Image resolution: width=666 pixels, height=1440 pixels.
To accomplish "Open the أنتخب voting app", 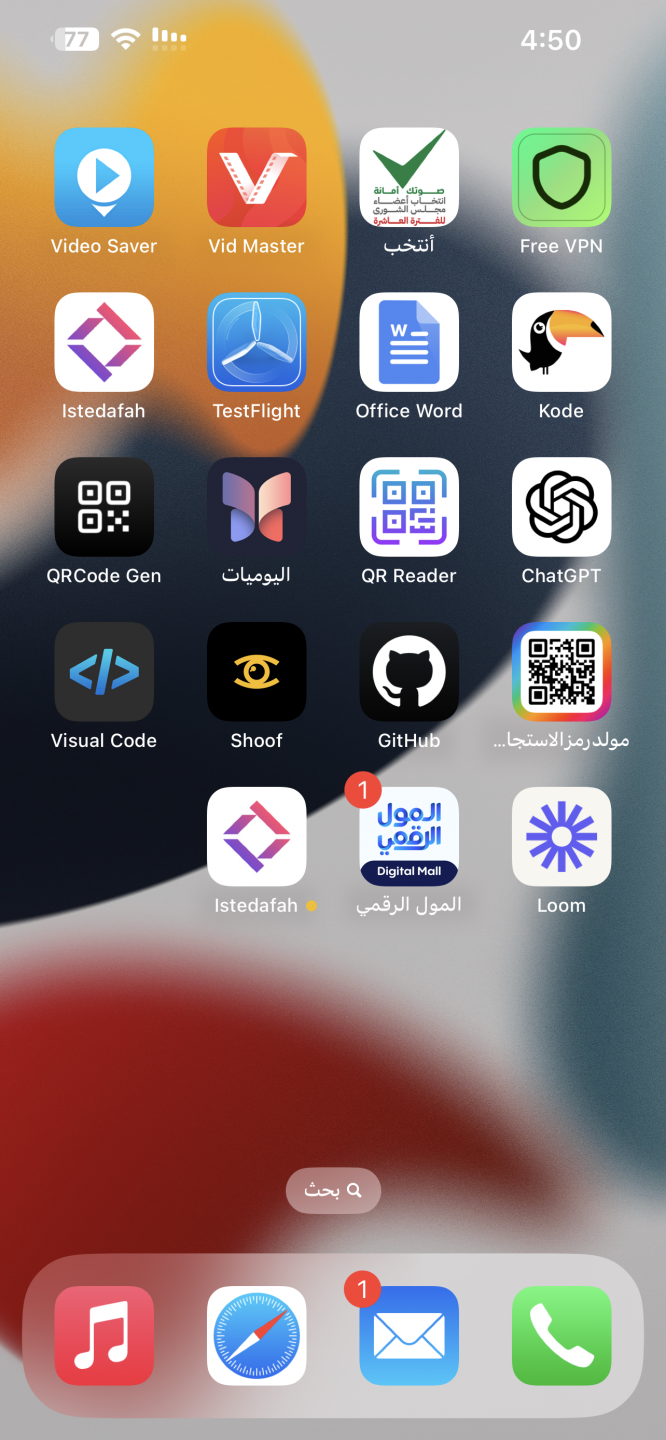I will [x=409, y=177].
